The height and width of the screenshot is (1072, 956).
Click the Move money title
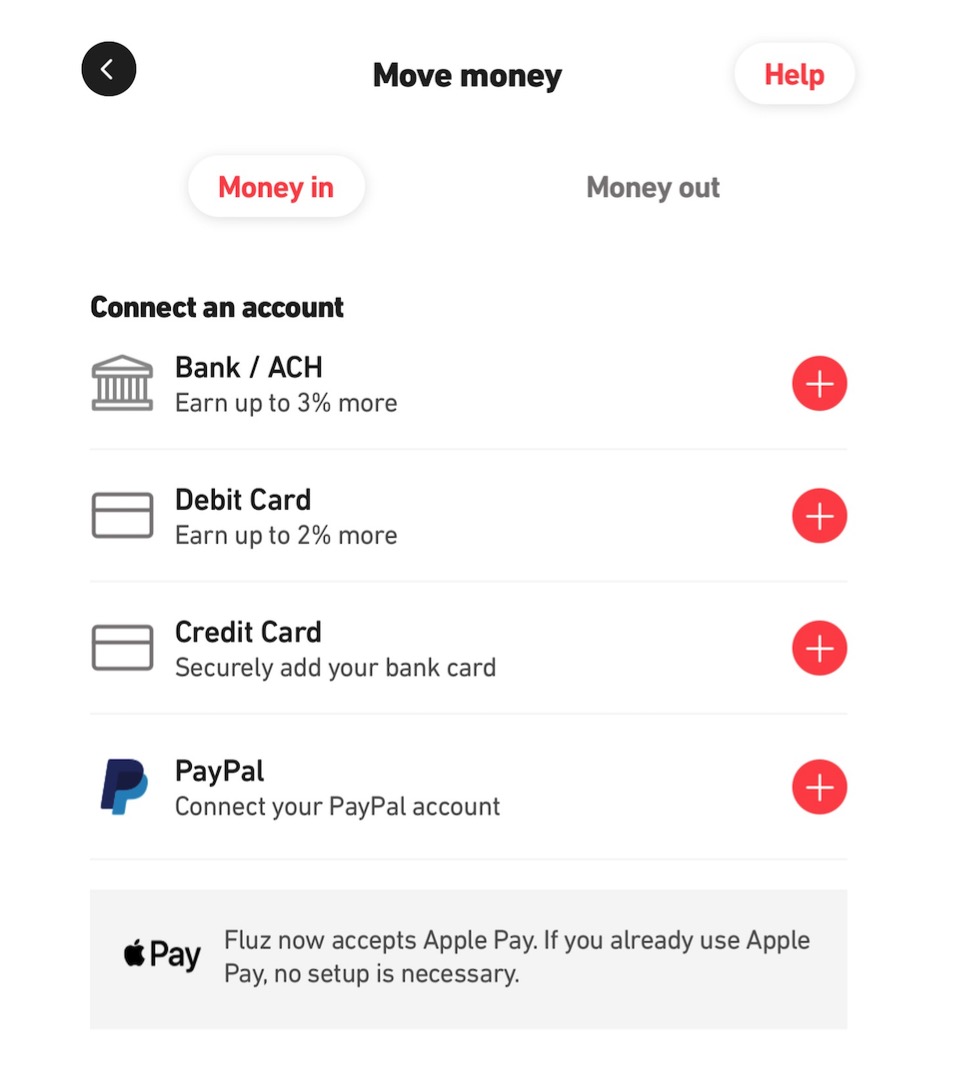[467, 74]
